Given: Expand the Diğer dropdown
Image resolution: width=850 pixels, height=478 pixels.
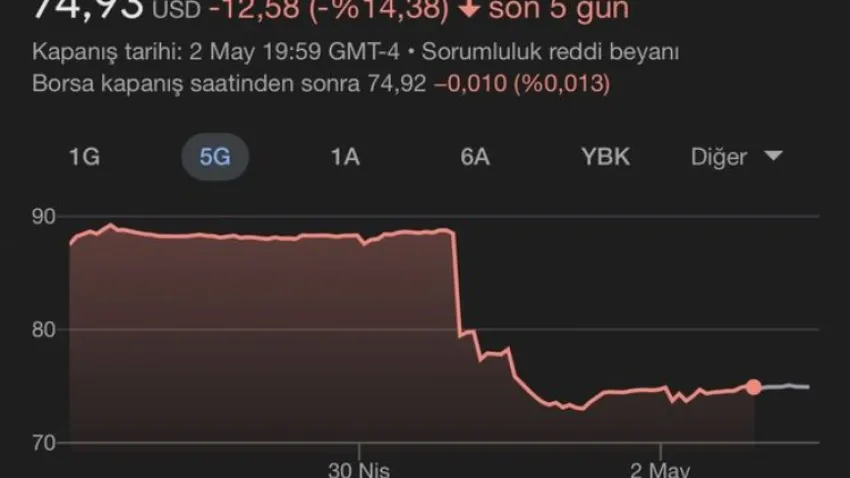Looking at the screenshot, I should pos(735,157).
